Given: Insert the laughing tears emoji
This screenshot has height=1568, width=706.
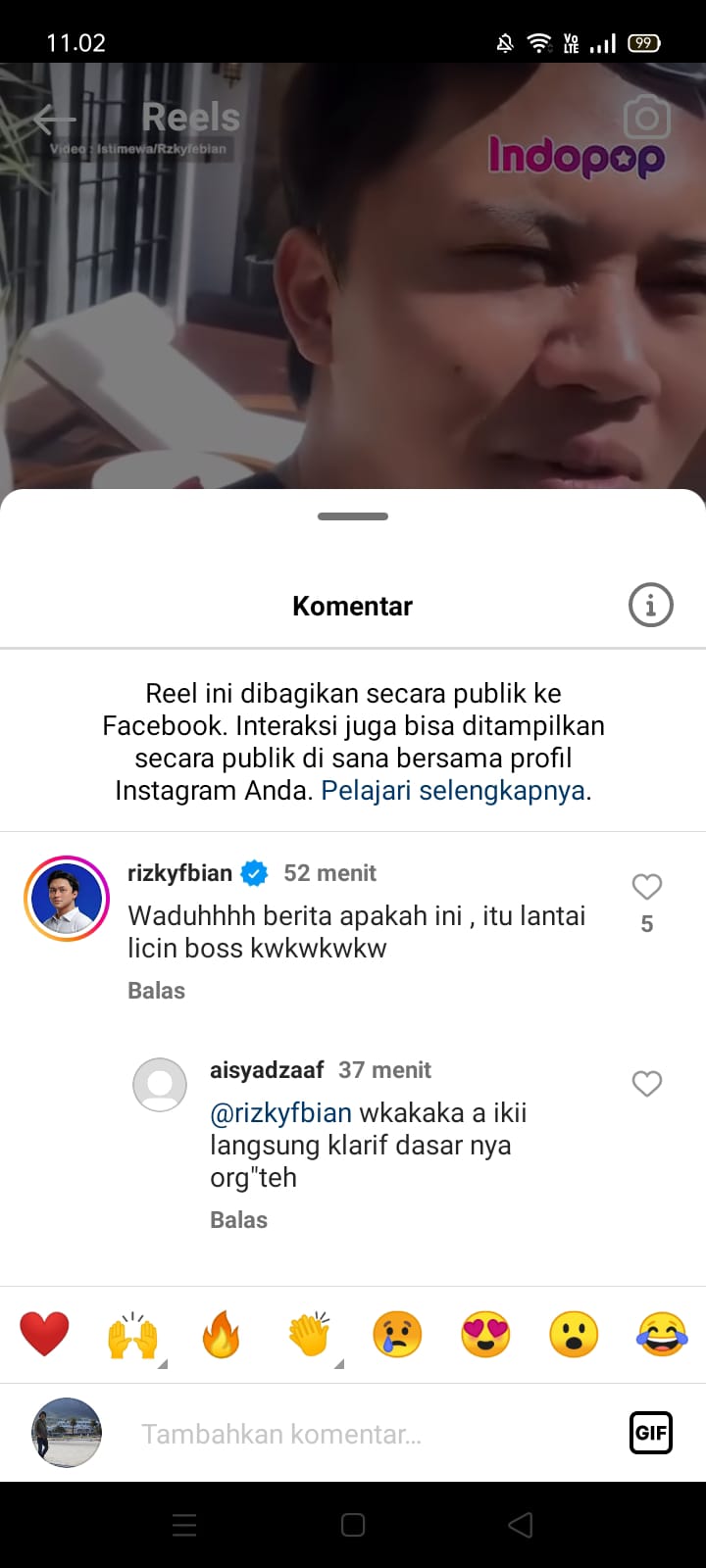Looking at the screenshot, I should pyautogui.click(x=662, y=1335).
